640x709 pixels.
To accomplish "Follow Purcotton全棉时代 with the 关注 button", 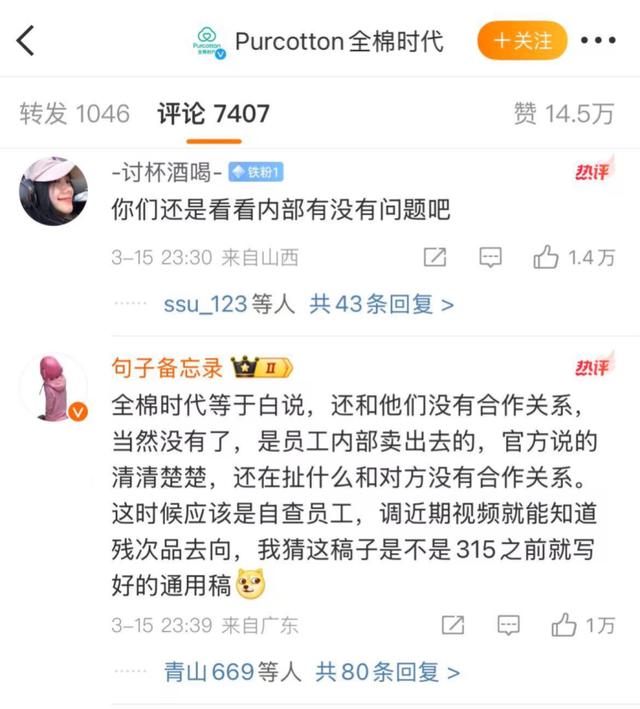I will point(522,41).
